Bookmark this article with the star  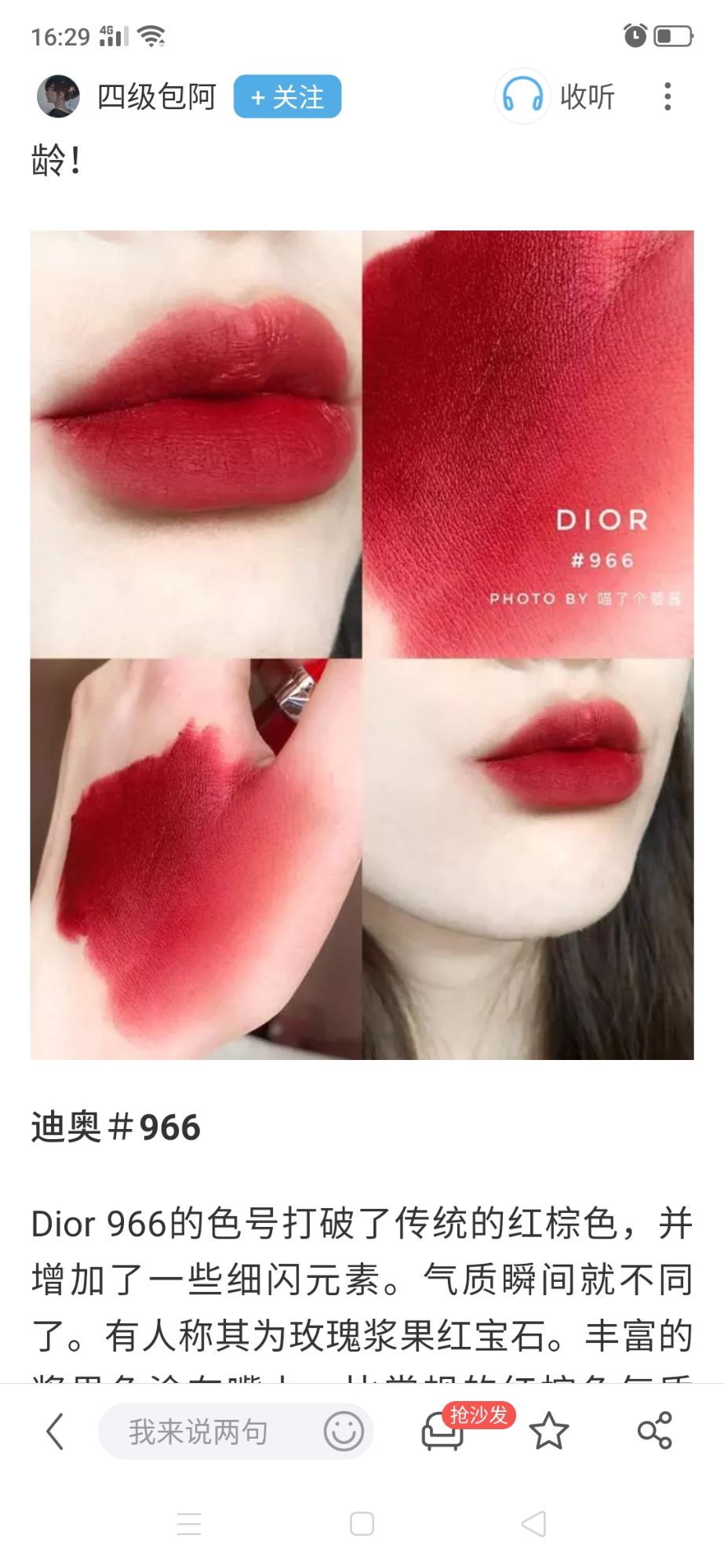click(548, 1432)
